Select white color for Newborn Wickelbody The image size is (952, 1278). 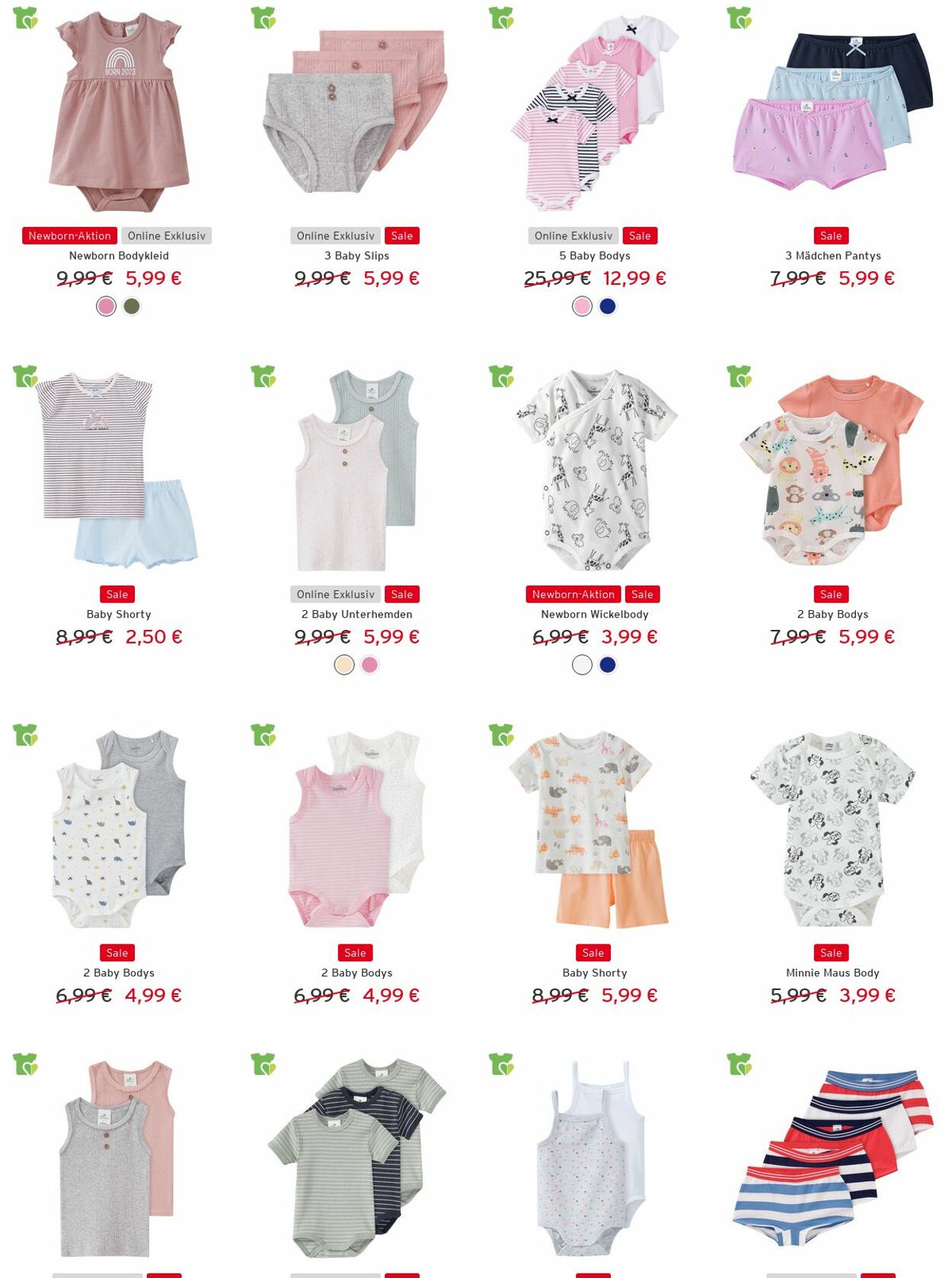[x=582, y=665]
